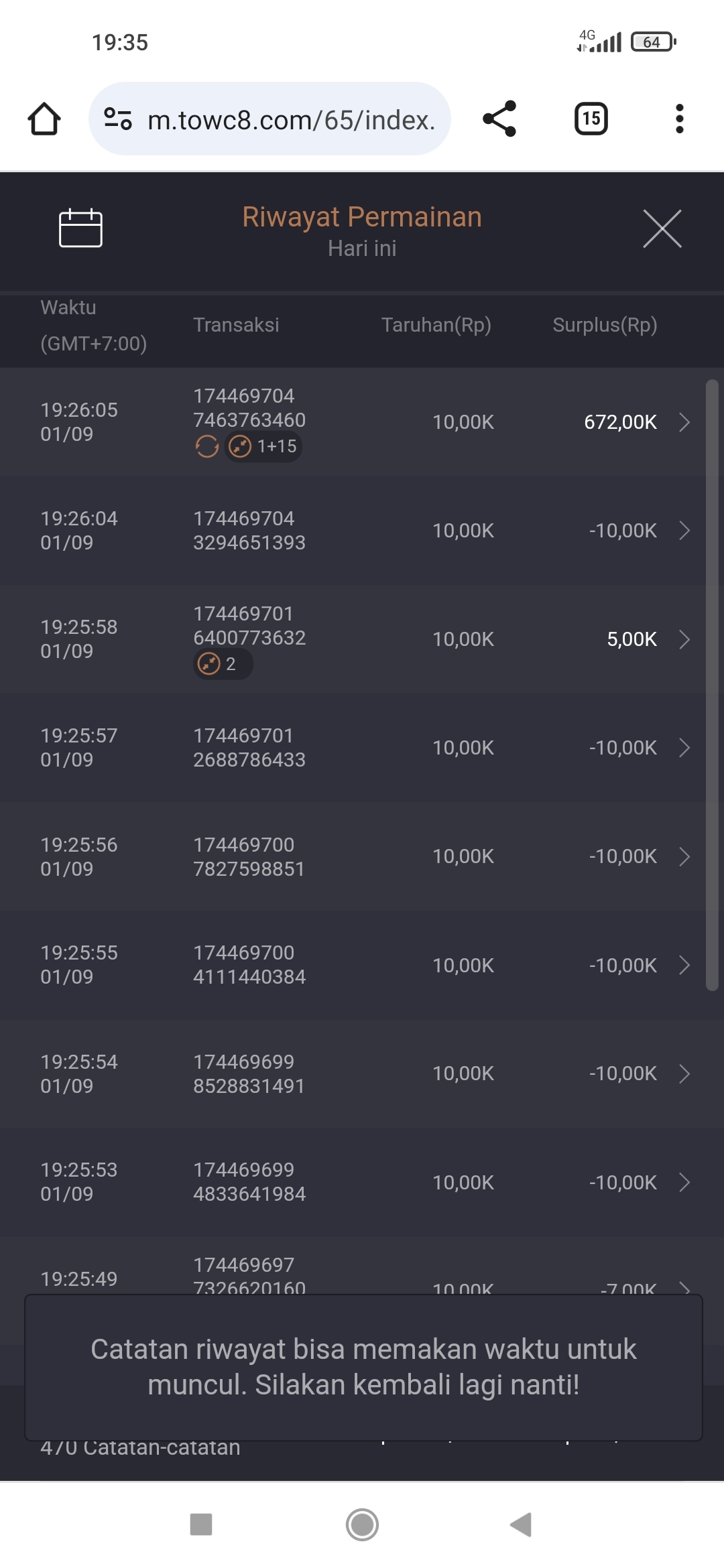Open the calendar date picker
Screen dimensions: 724x1568
[x=80, y=228]
